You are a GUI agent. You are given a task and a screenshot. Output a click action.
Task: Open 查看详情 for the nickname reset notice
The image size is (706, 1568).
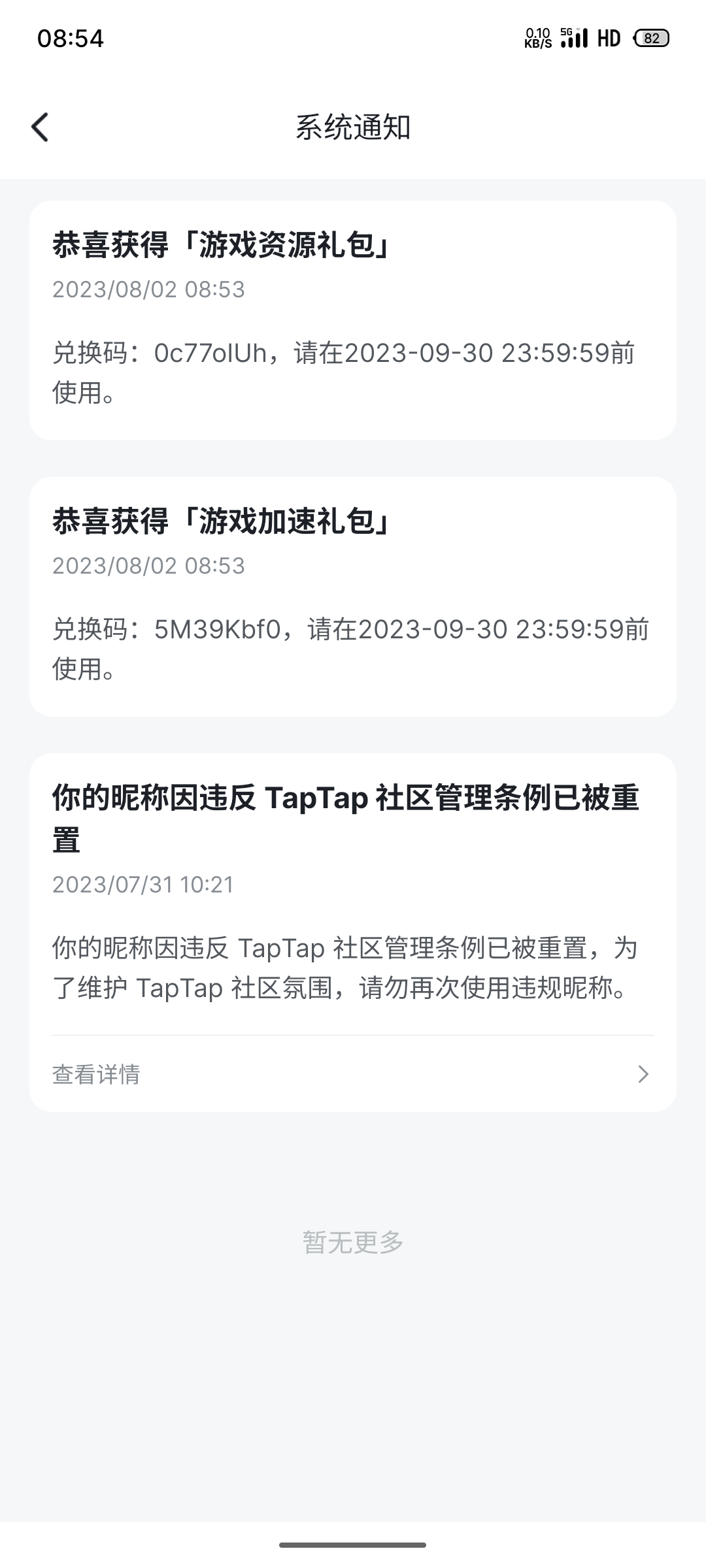click(353, 1074)
